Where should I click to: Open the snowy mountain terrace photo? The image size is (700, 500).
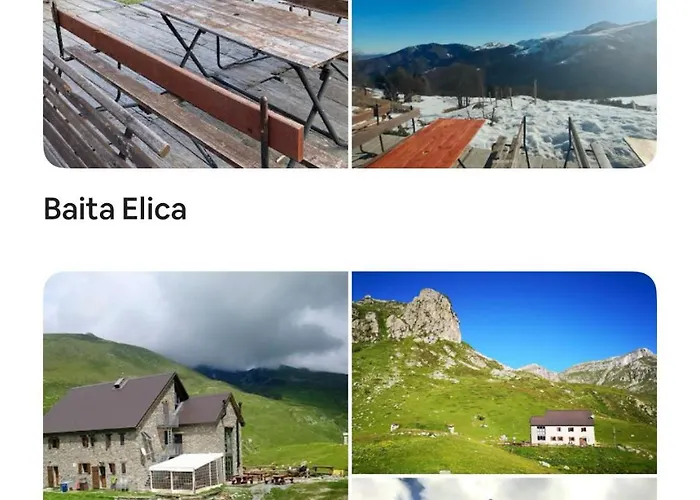[504, 84]
